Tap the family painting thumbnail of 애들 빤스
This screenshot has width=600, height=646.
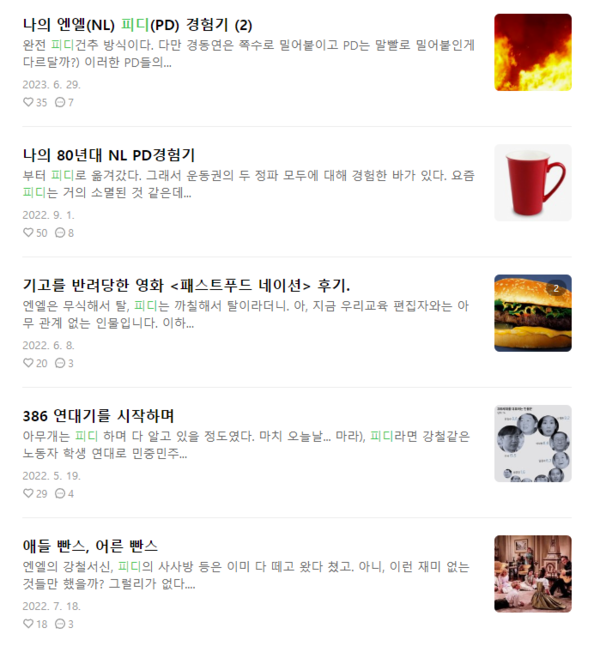pyautogui.click(x=532, y=573)
